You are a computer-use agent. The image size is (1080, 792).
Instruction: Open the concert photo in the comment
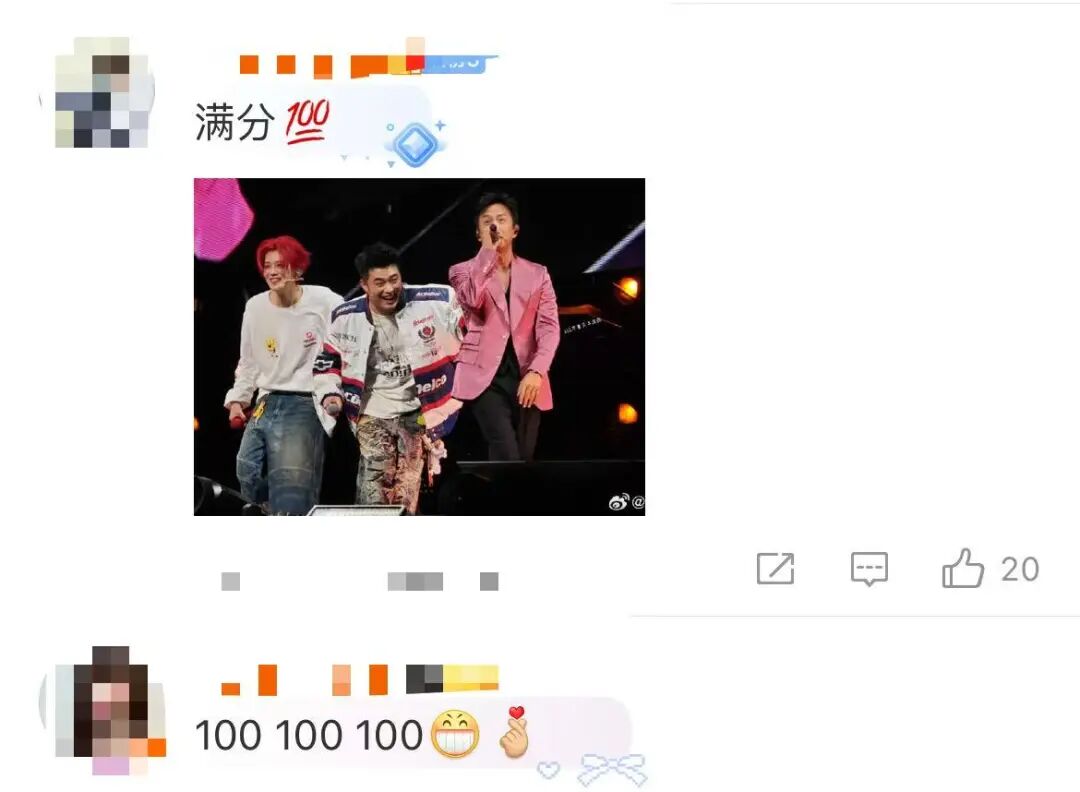point(419,346)
